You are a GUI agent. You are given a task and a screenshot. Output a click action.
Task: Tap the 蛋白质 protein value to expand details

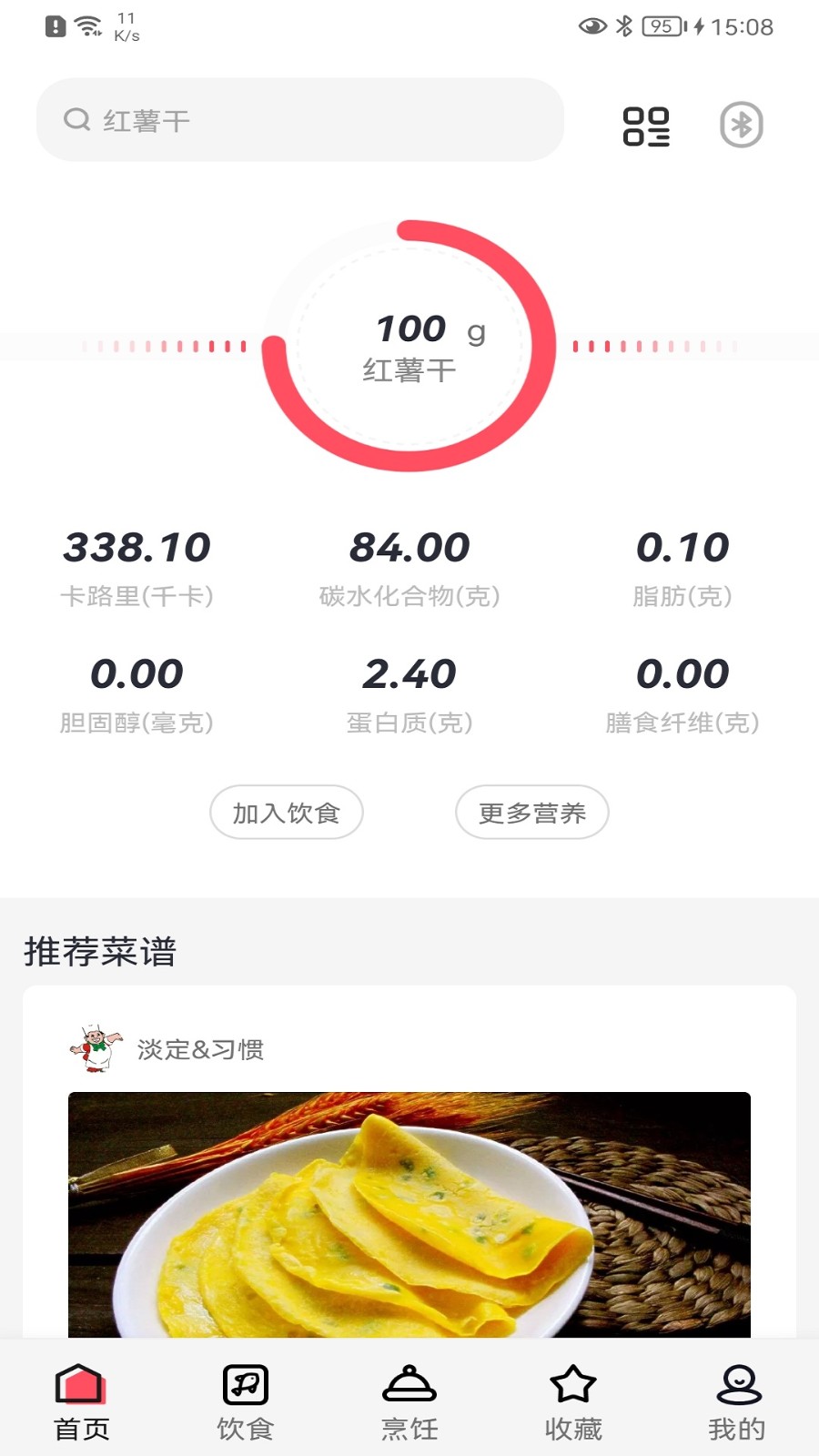(409, 673)
